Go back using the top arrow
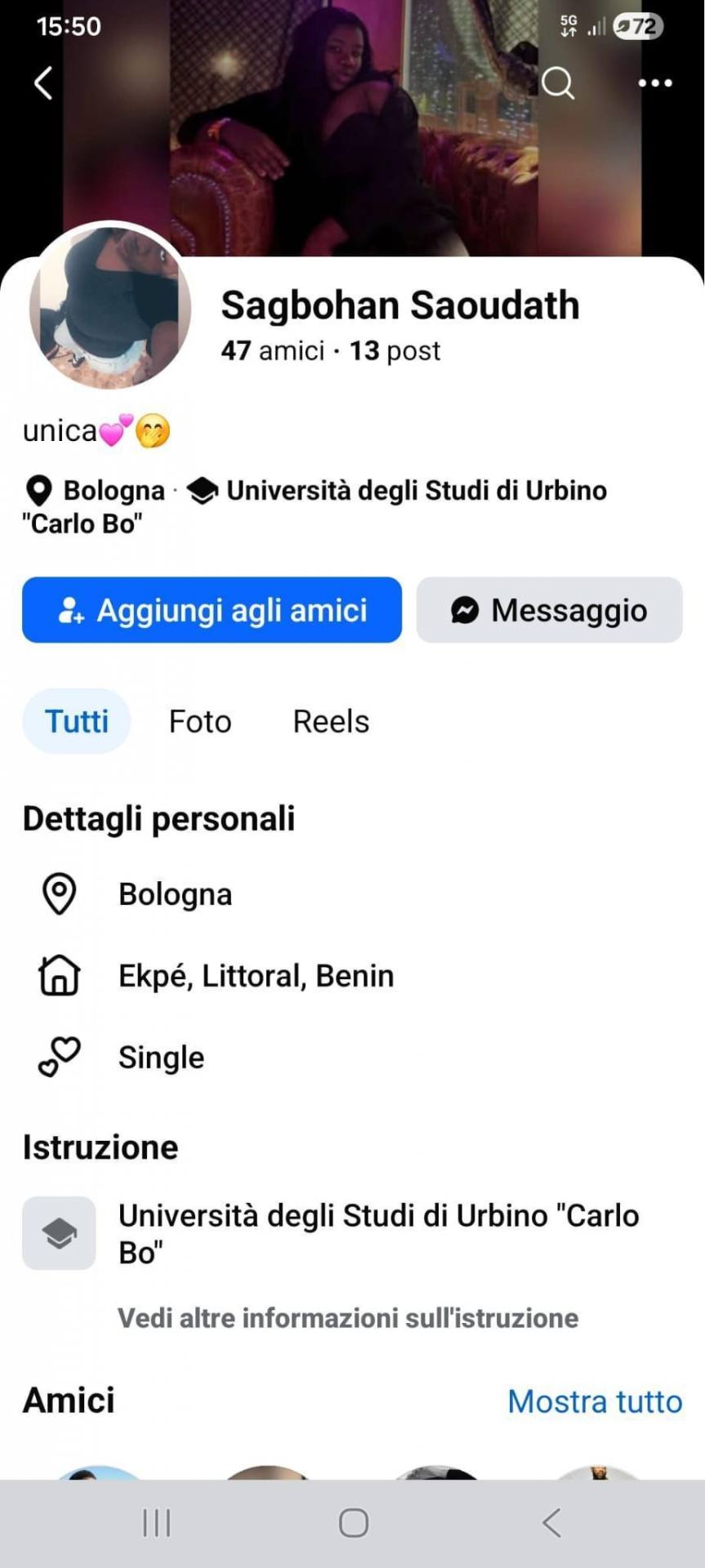 coord(44,82)
